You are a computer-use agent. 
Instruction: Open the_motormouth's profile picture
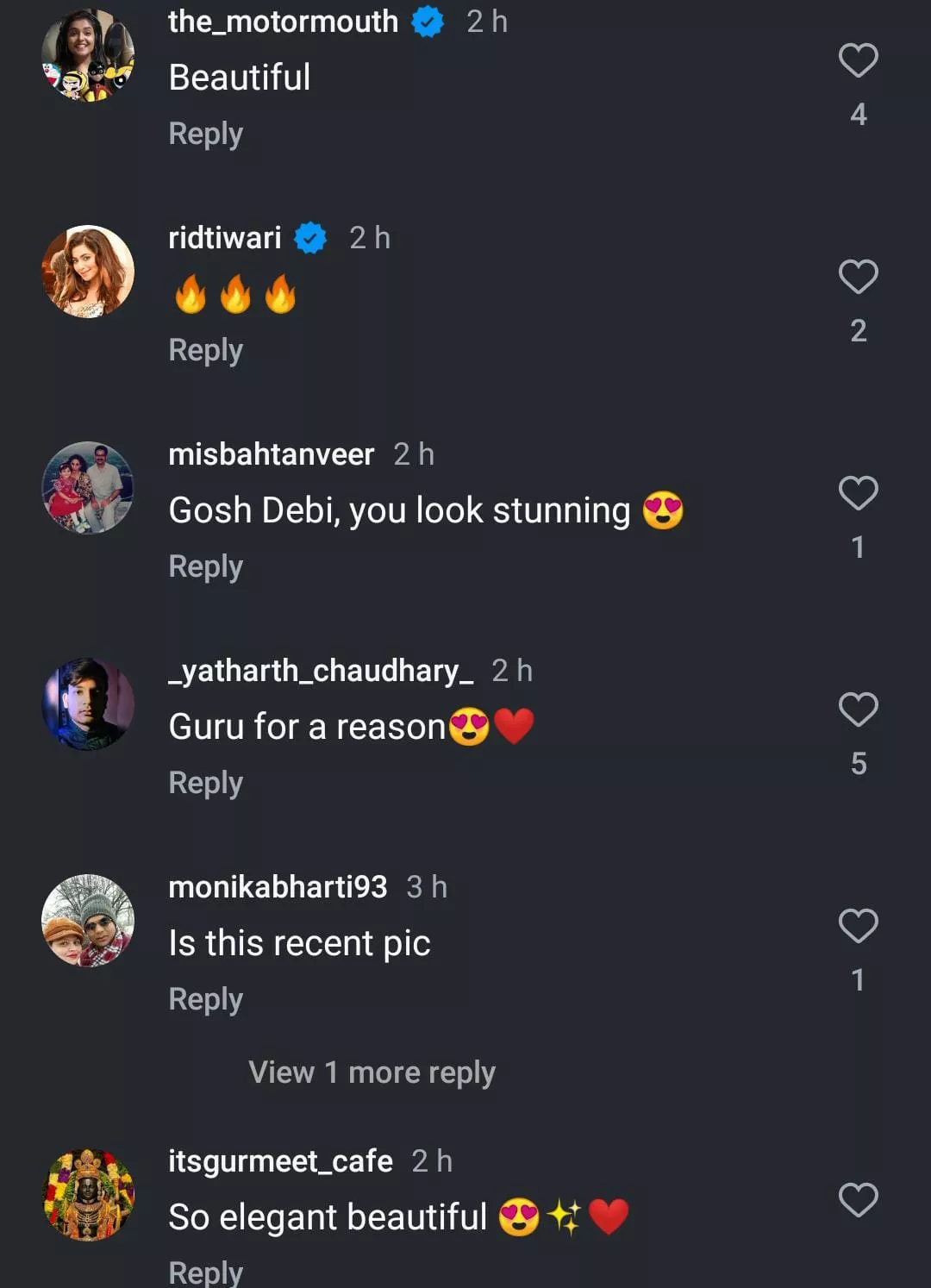pos(88,56)
